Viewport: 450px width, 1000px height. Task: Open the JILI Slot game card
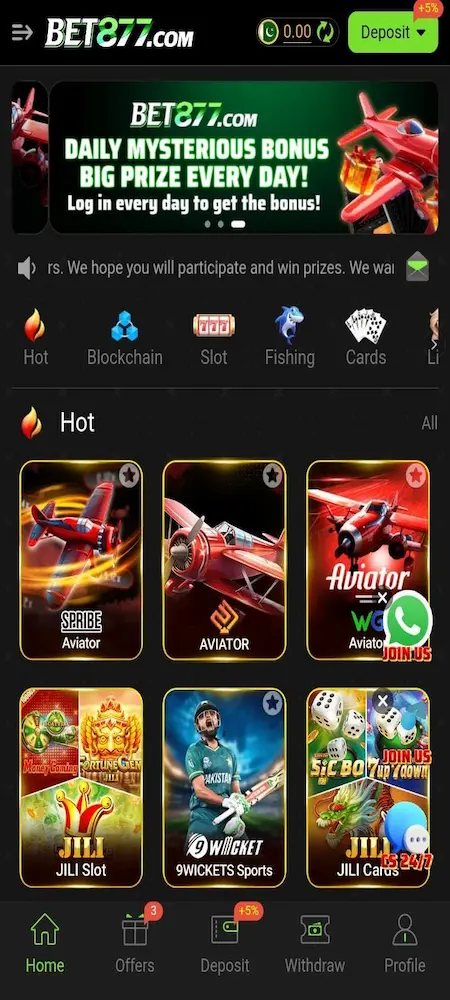tap(81, 788)
